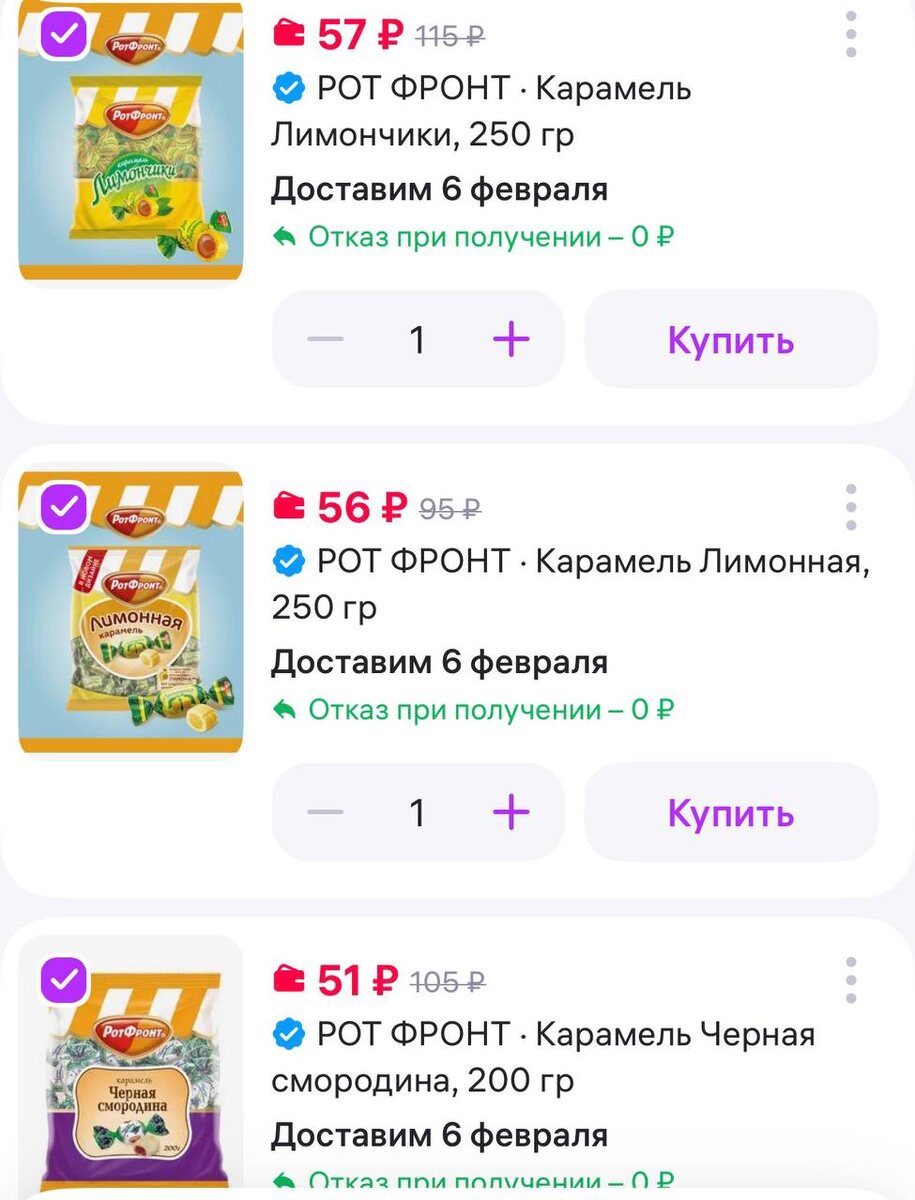The image size is (915, 1200).
Task: Tap Купить for Карамель Лимончики
Action: [731, 340]
